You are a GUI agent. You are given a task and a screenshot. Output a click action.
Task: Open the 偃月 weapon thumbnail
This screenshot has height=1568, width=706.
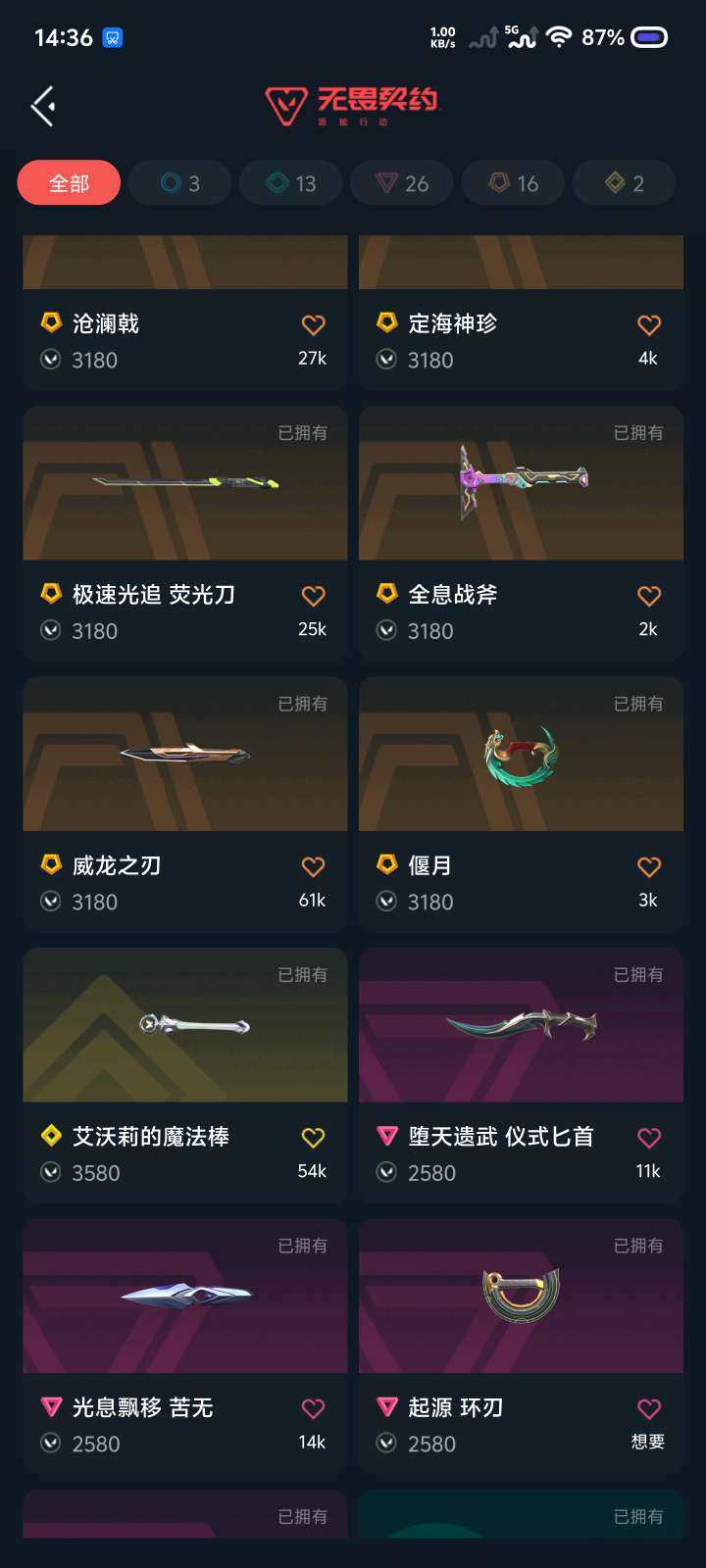(x=520, y=754)
